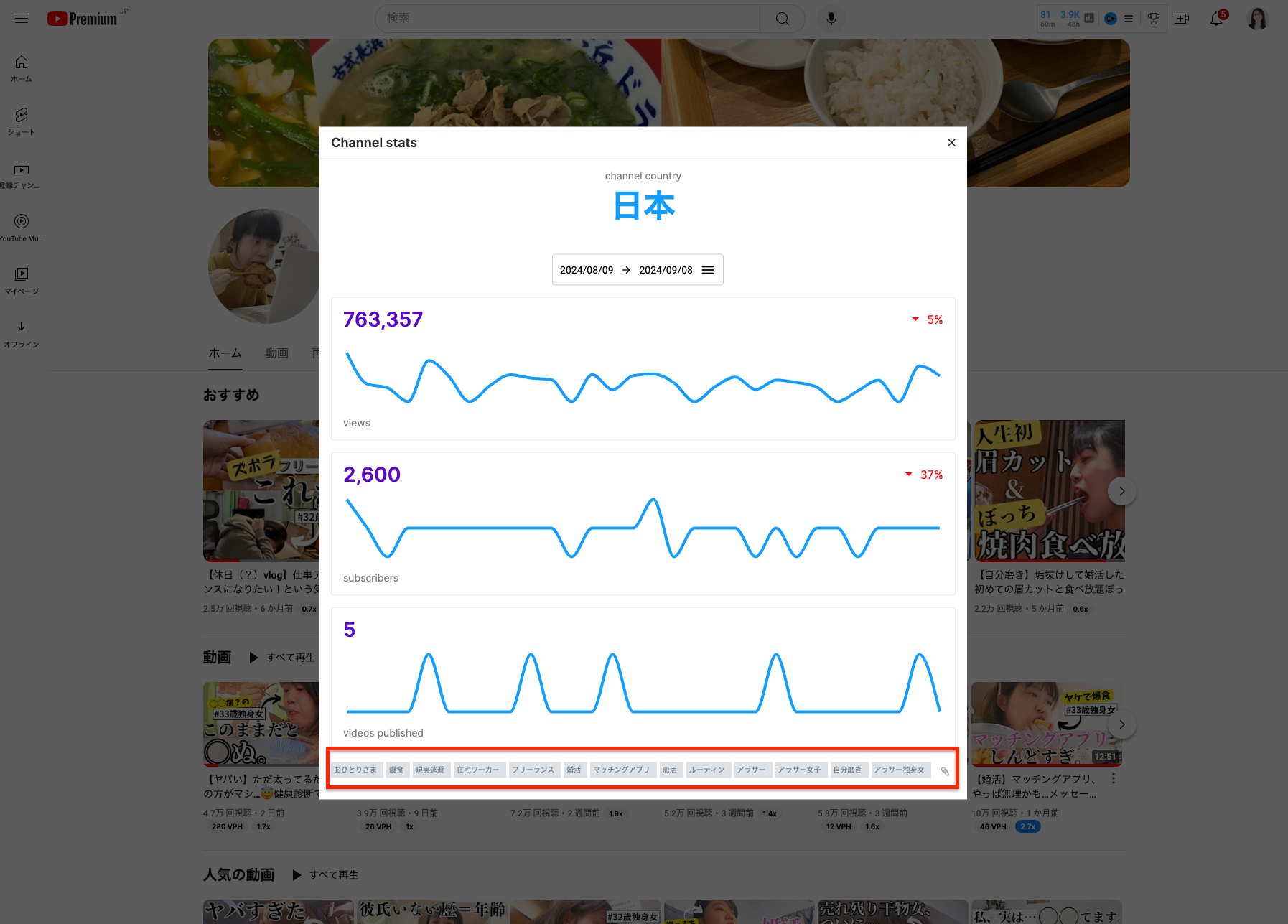Open the notifications bell
The width and height of the screenshot is (1288, 924).
click(x=1216, y=19)
